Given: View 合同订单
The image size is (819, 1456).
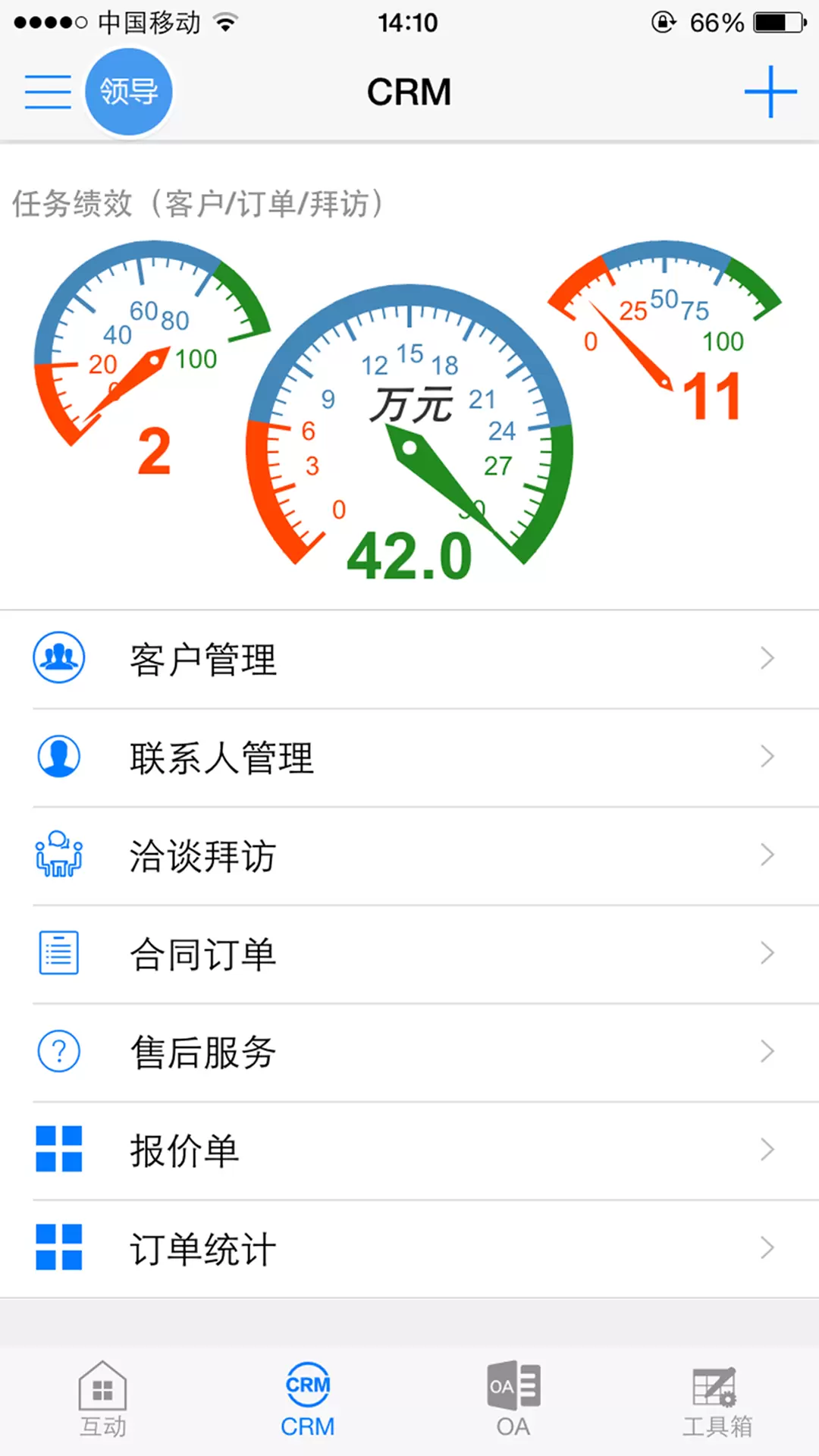Looking at the screenshot, I should (x=409, y=954).
